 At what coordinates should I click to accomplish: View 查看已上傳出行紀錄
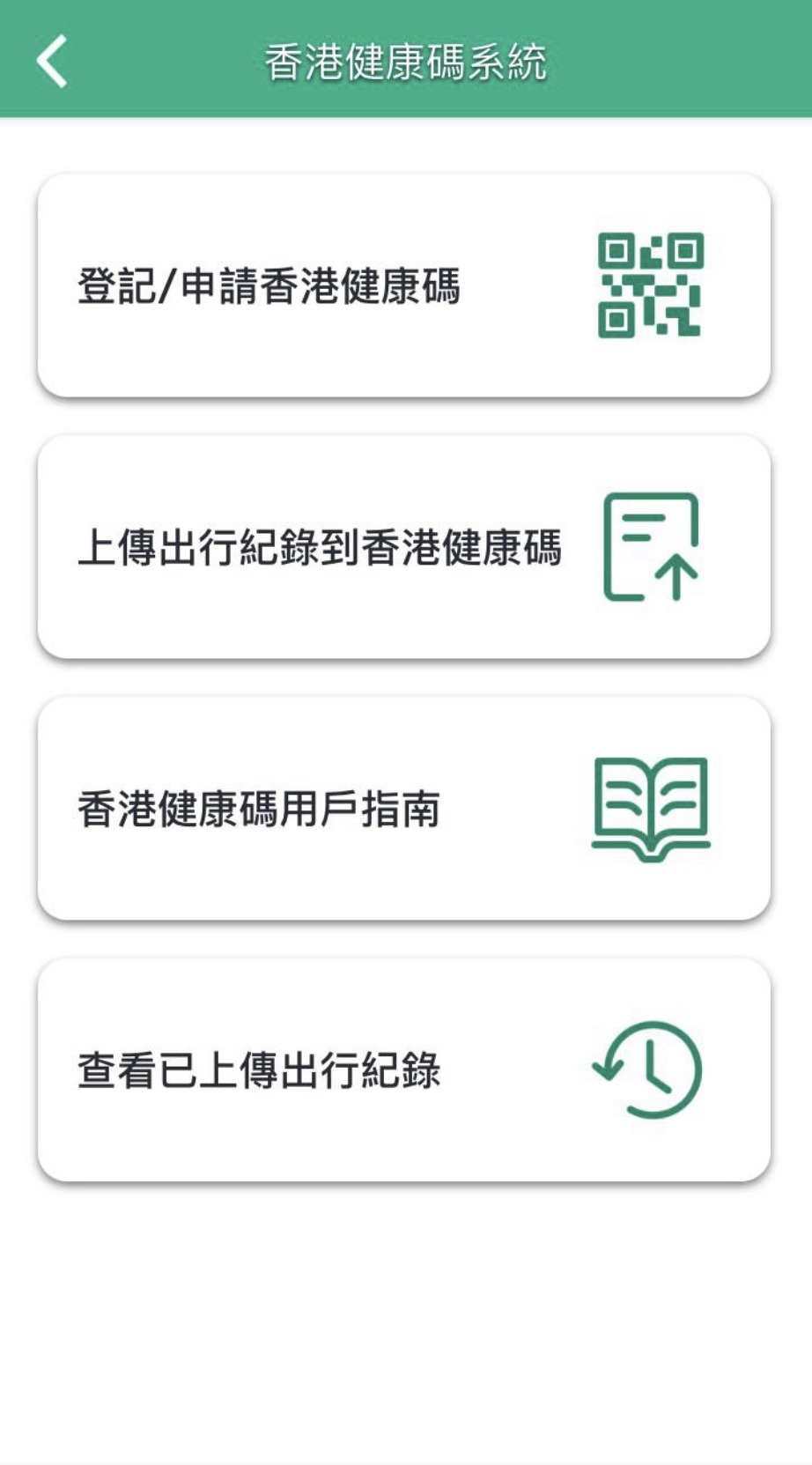click(404, 1069)
